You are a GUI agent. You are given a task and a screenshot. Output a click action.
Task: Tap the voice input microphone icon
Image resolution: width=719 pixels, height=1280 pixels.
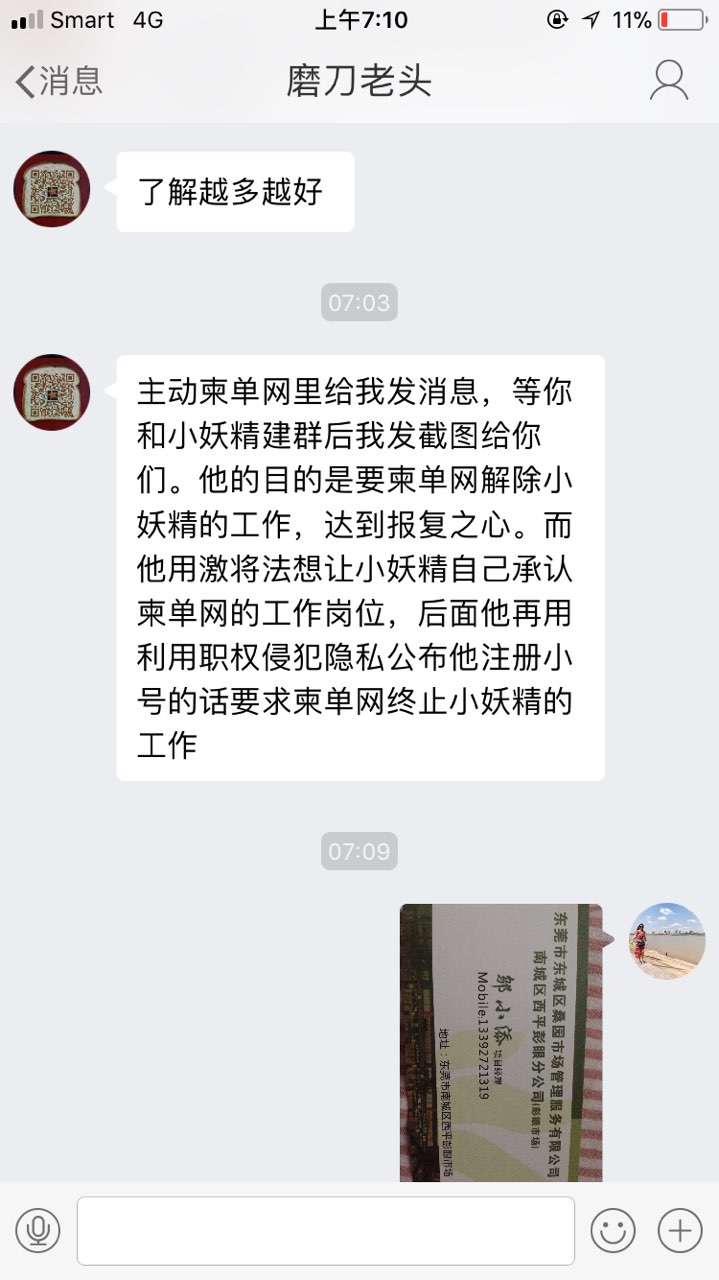[38, 1230]
